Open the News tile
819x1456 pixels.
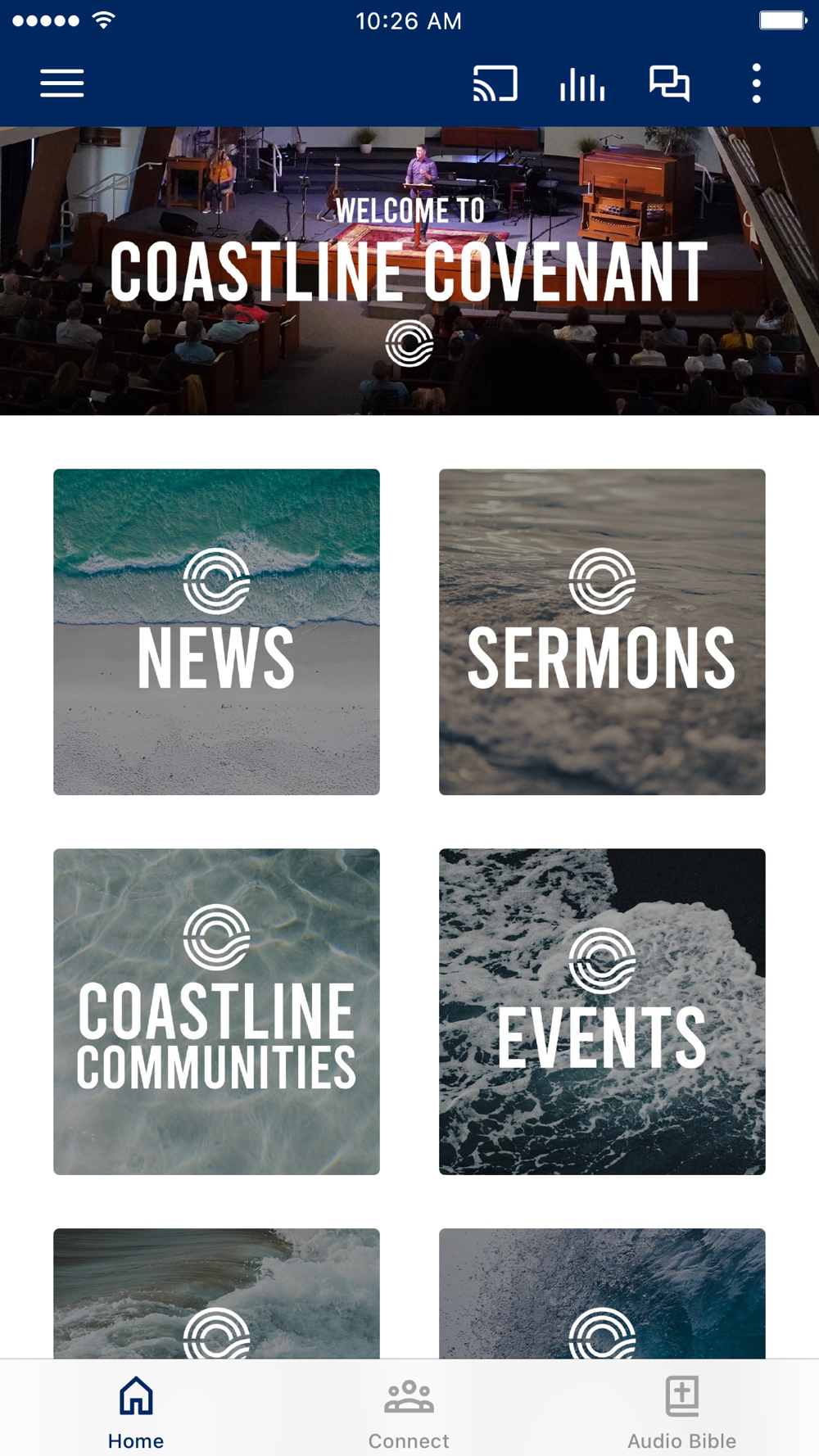click(x=217, y=631)
